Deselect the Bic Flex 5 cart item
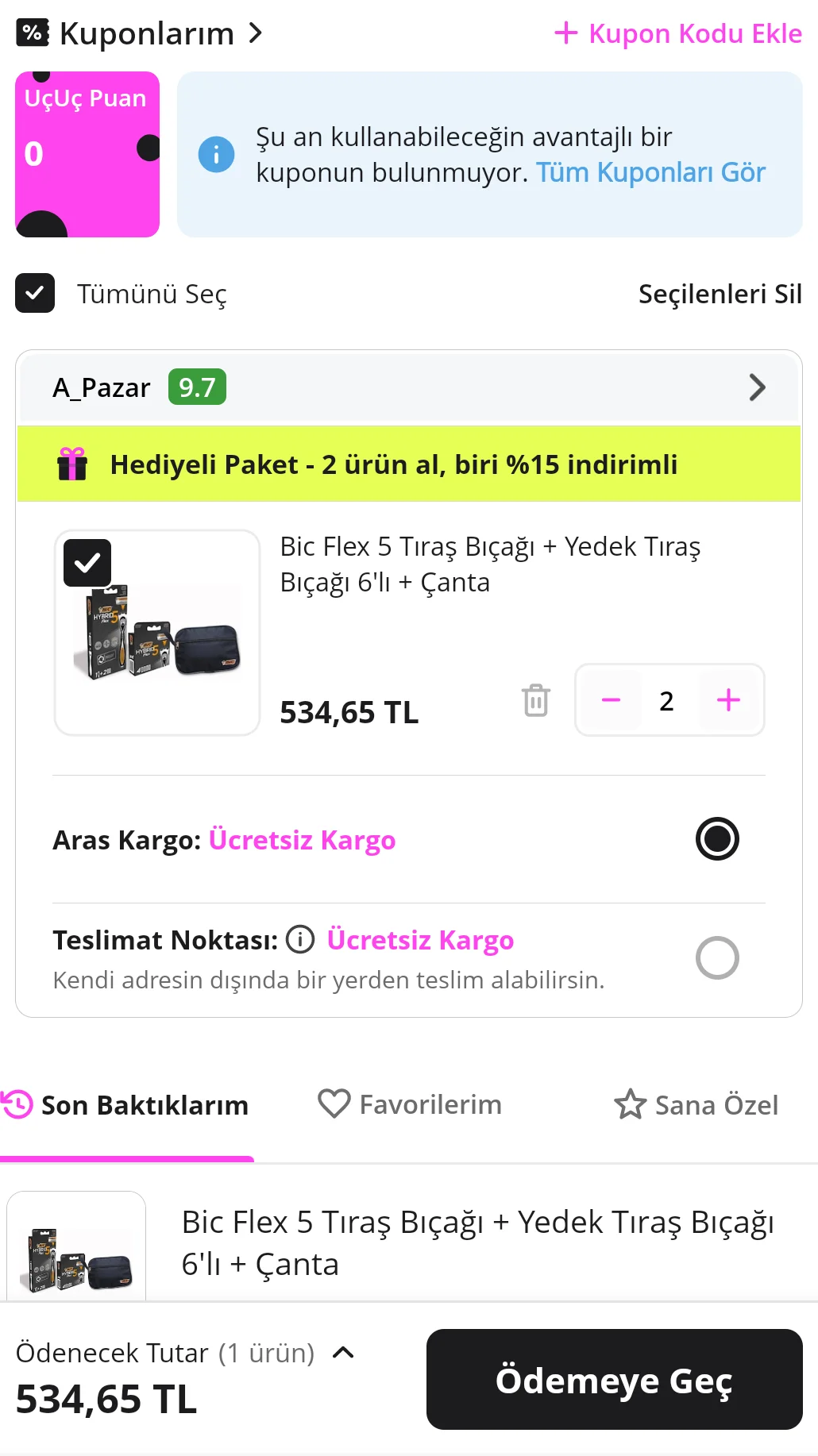 point(87,563)
